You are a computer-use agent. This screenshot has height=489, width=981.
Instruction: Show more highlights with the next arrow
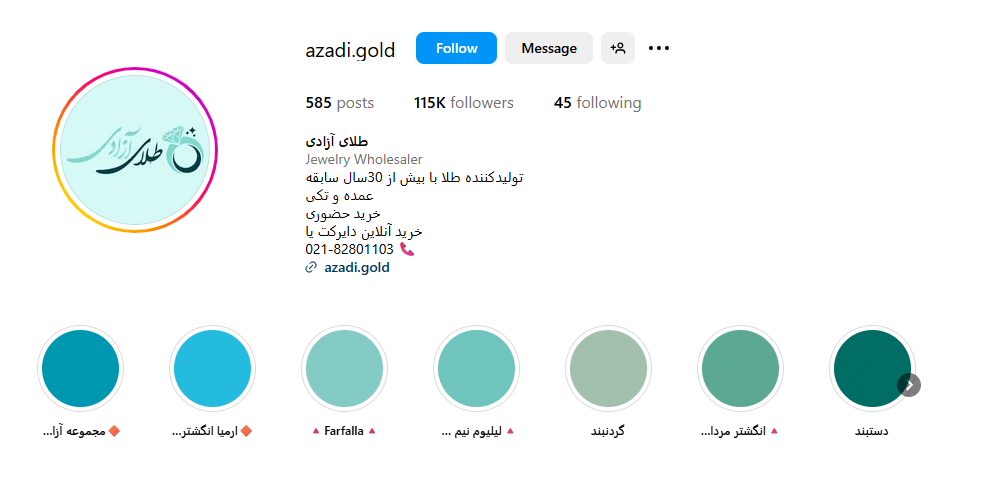909,385
